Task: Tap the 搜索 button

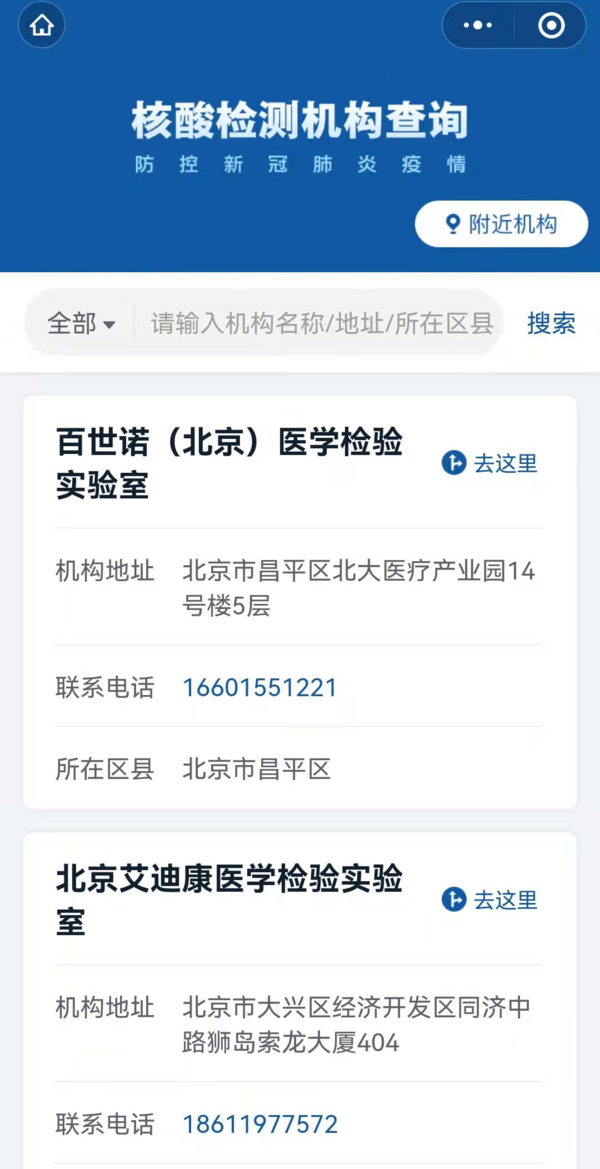Action: tap(551, 324)
